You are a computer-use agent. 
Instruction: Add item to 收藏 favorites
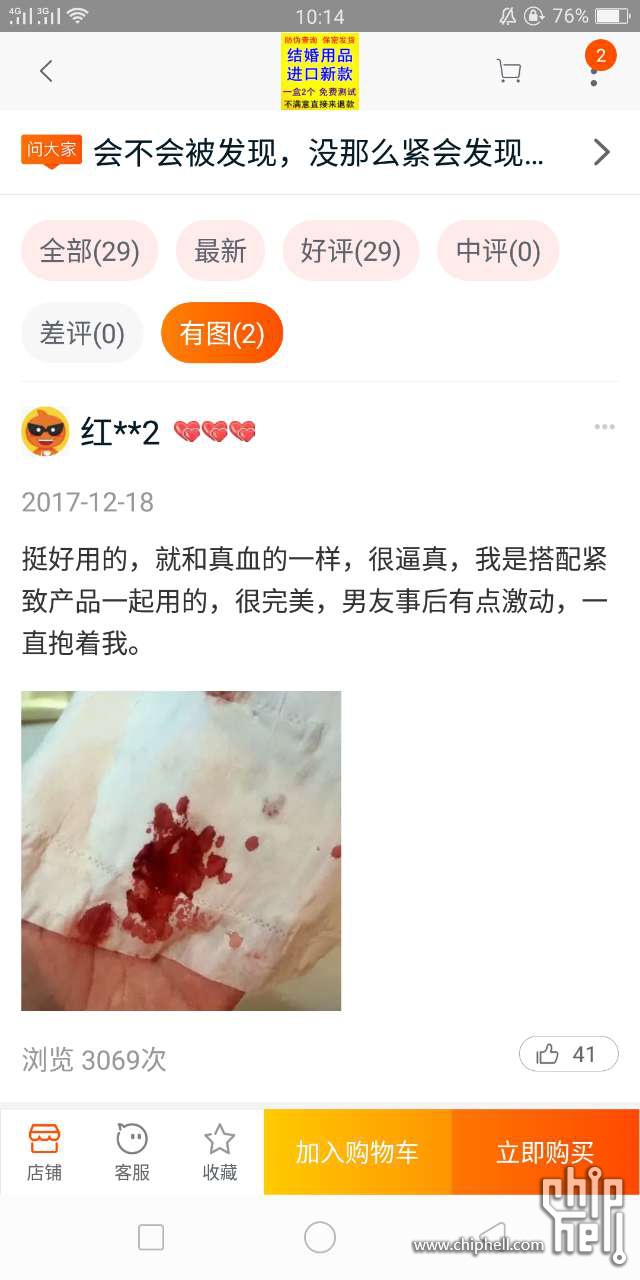click(x=219, y=1152)
